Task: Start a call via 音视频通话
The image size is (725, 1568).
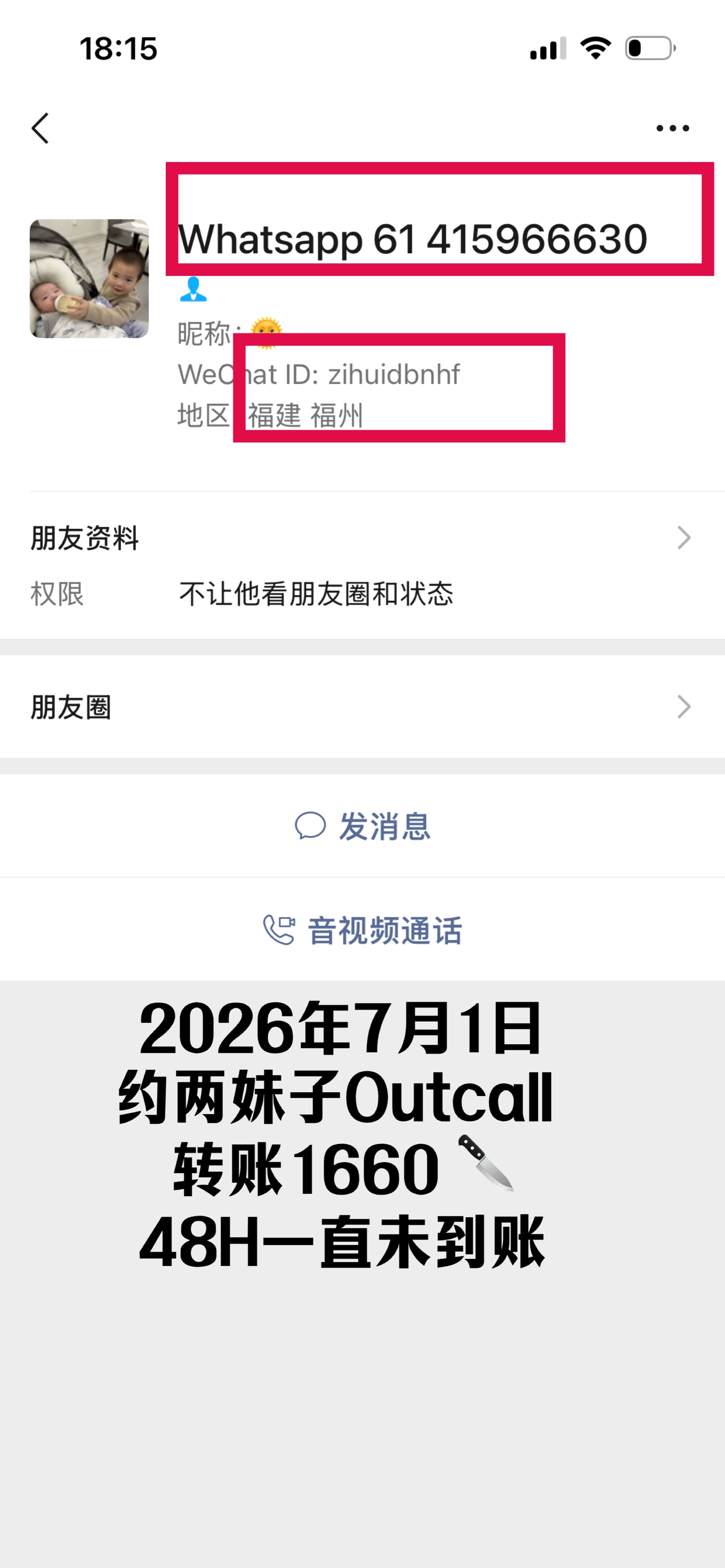Action: (x=362, y=930)
